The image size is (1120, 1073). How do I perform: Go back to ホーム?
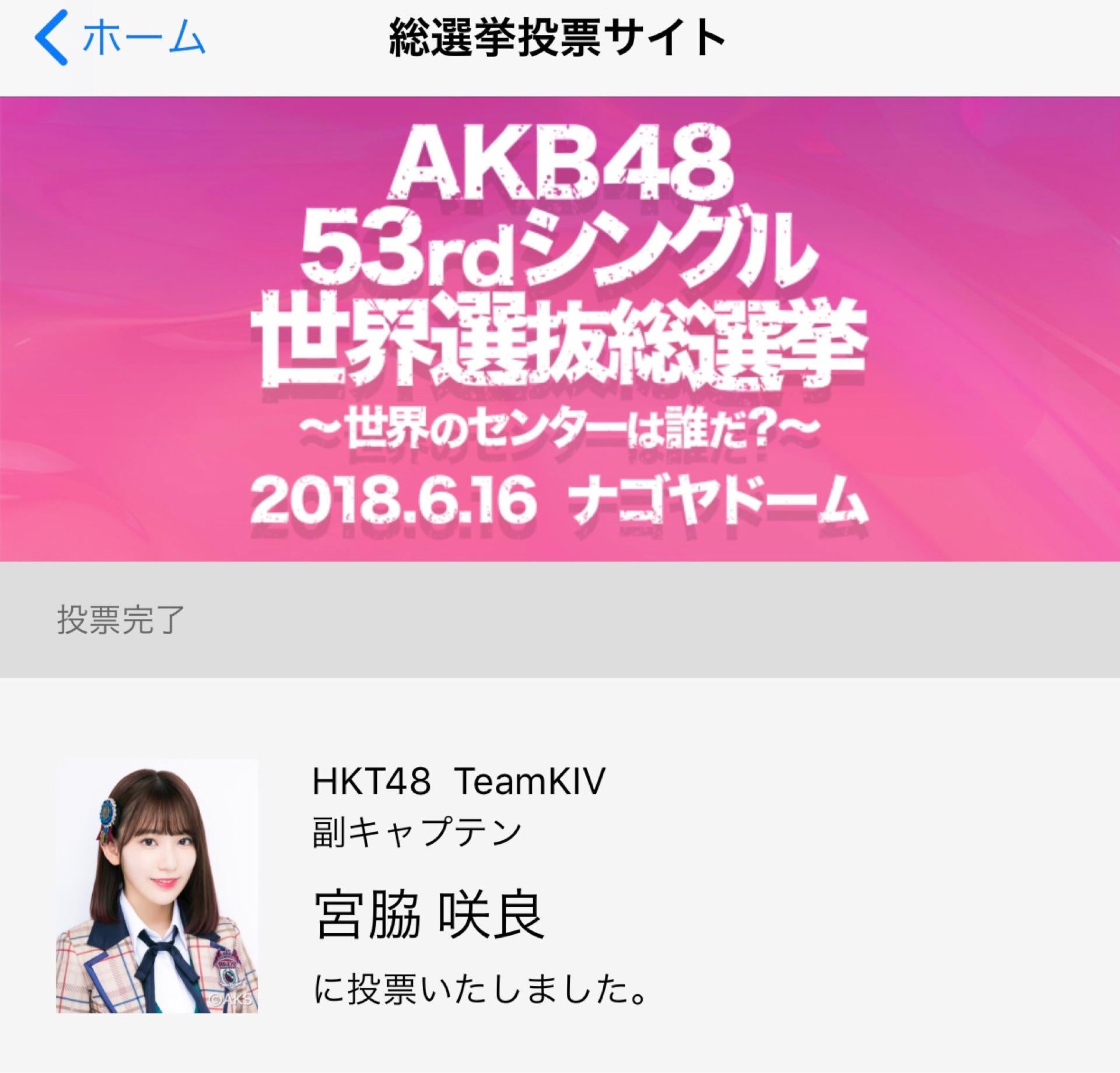tap(120, 38)
